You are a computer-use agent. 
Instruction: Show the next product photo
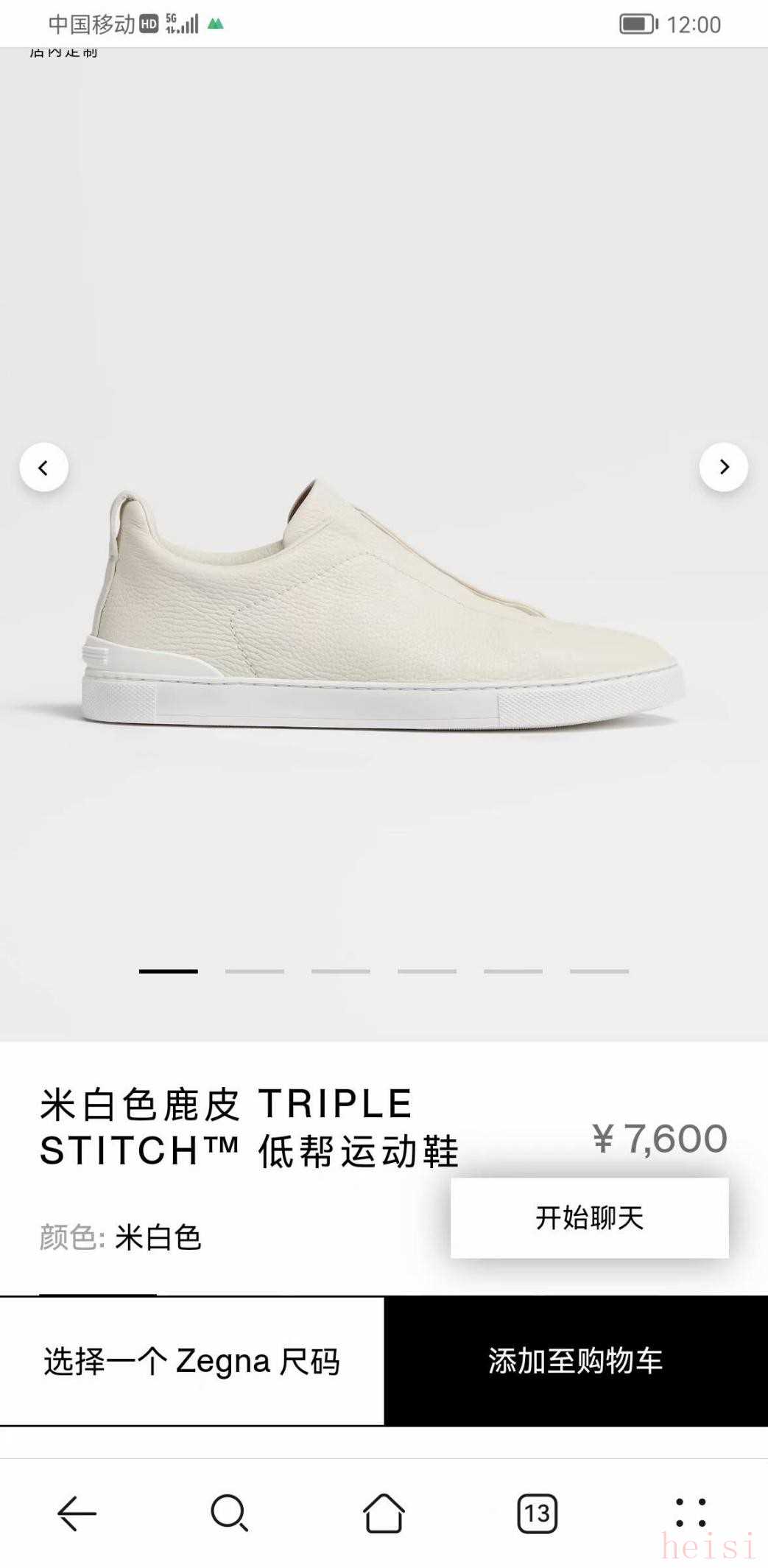[723, 467]
